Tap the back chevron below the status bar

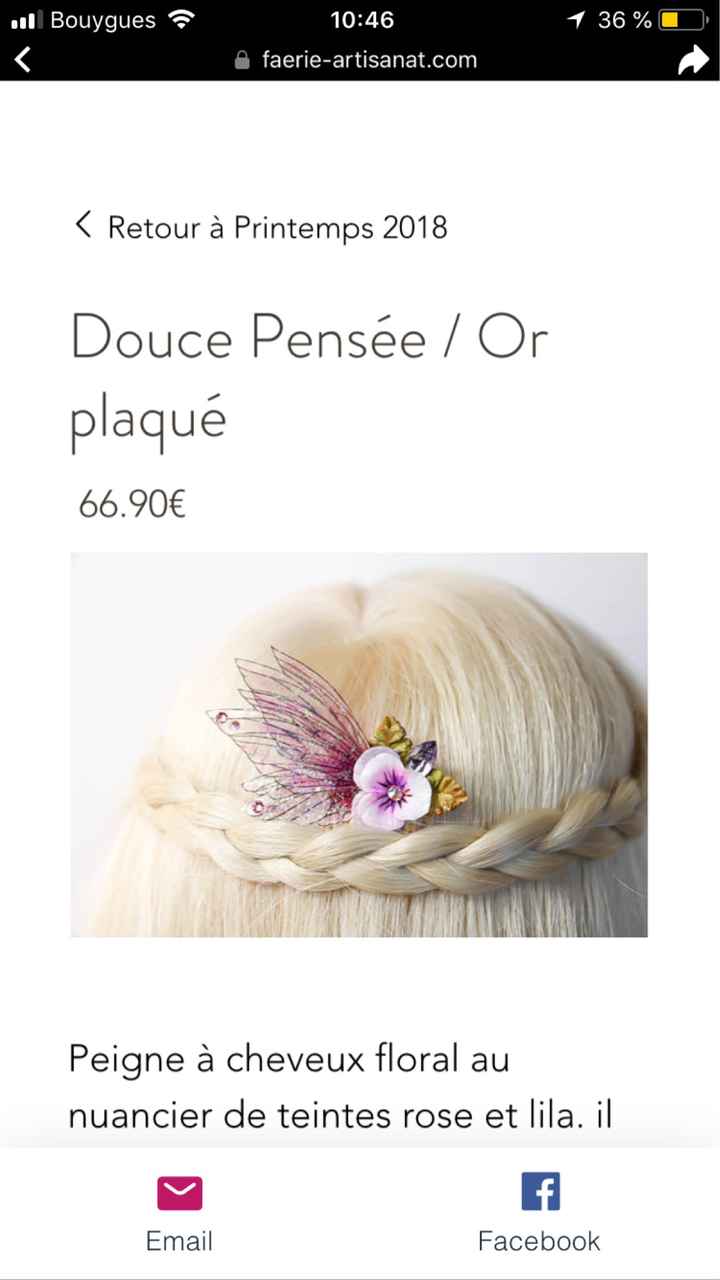tap(22, 59)
